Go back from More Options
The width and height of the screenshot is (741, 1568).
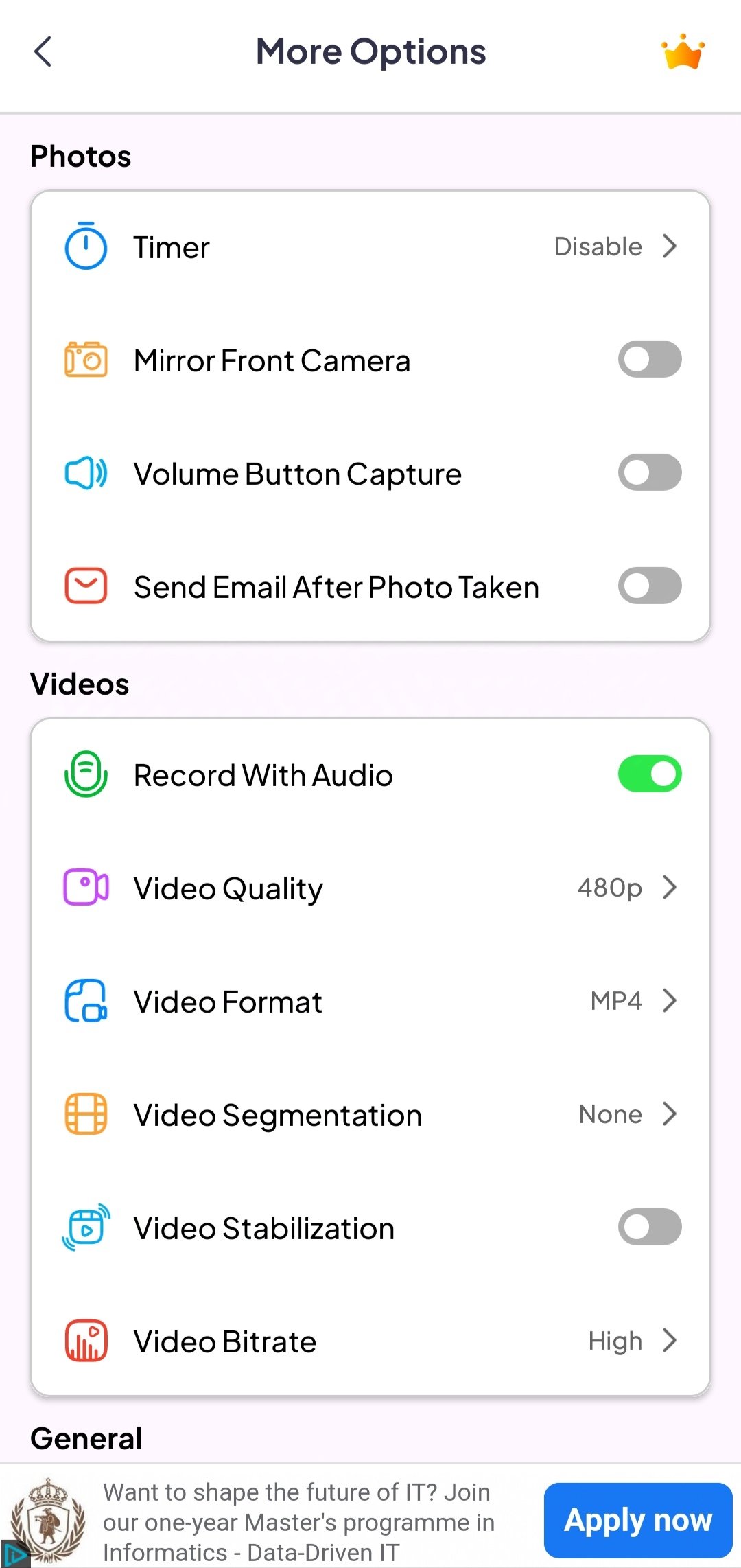(x=43, y=52)
